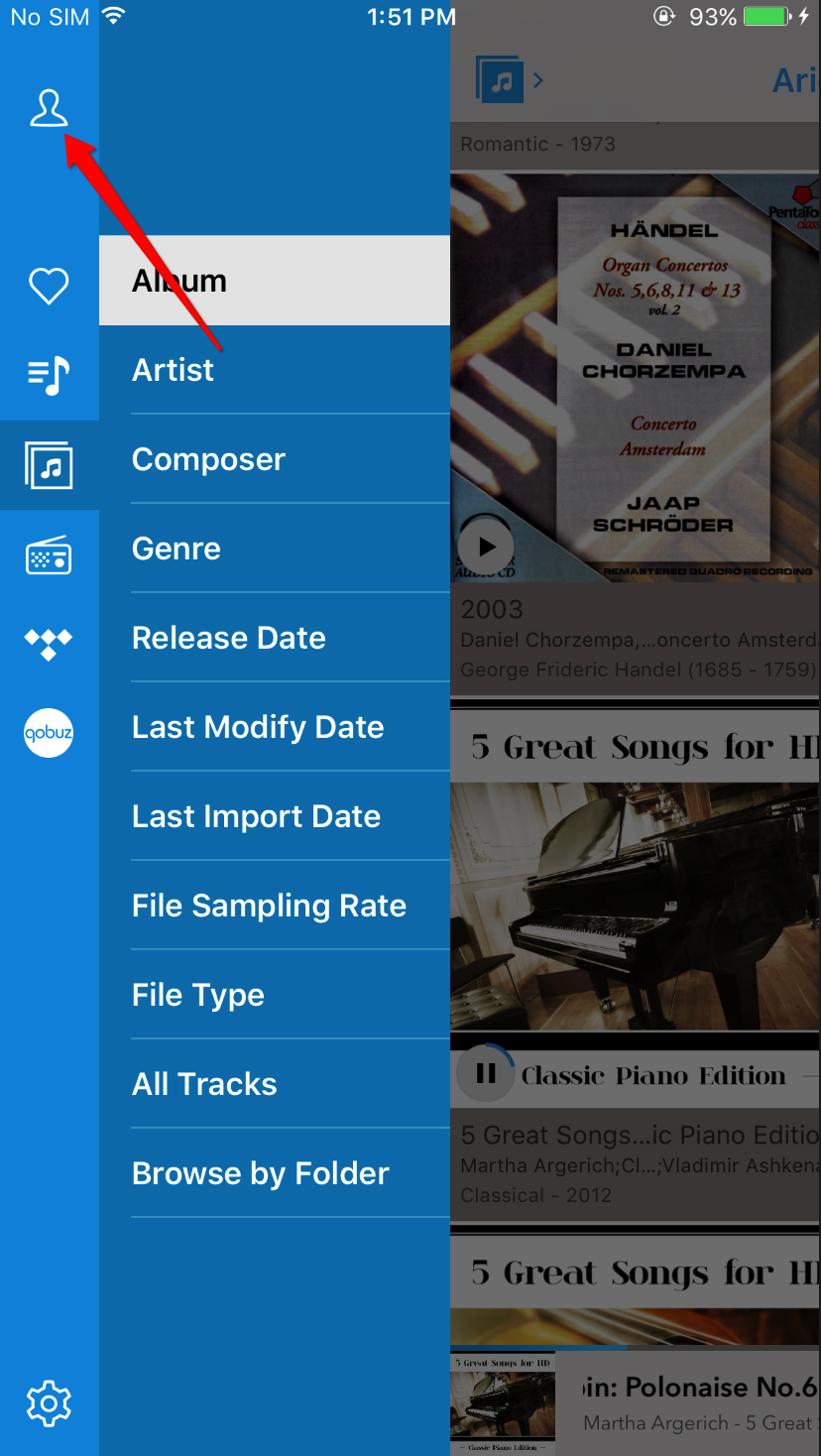Viewport: 821px width, 1456px height.
Task: Browse by File Type
Action: [274, 995]
